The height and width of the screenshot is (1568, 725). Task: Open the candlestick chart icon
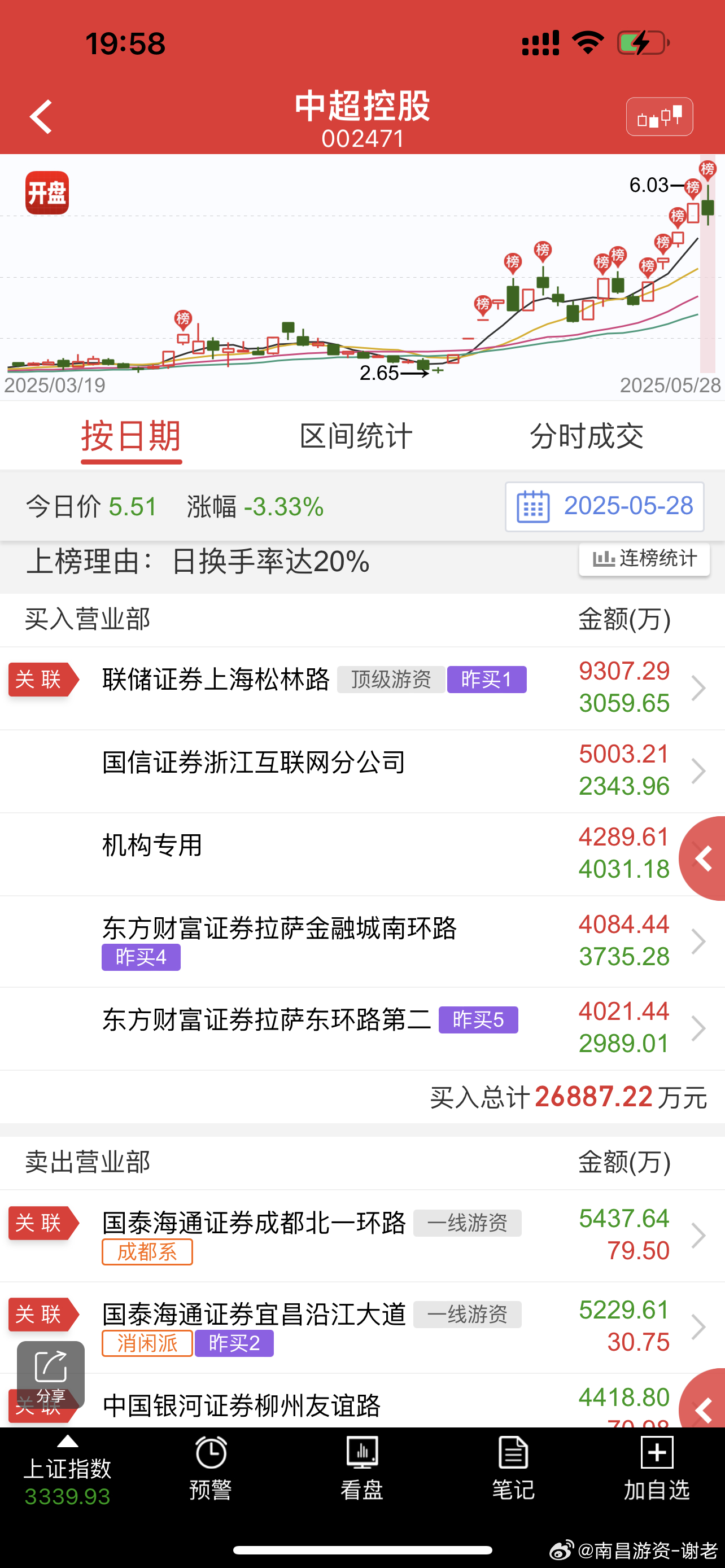660,116
